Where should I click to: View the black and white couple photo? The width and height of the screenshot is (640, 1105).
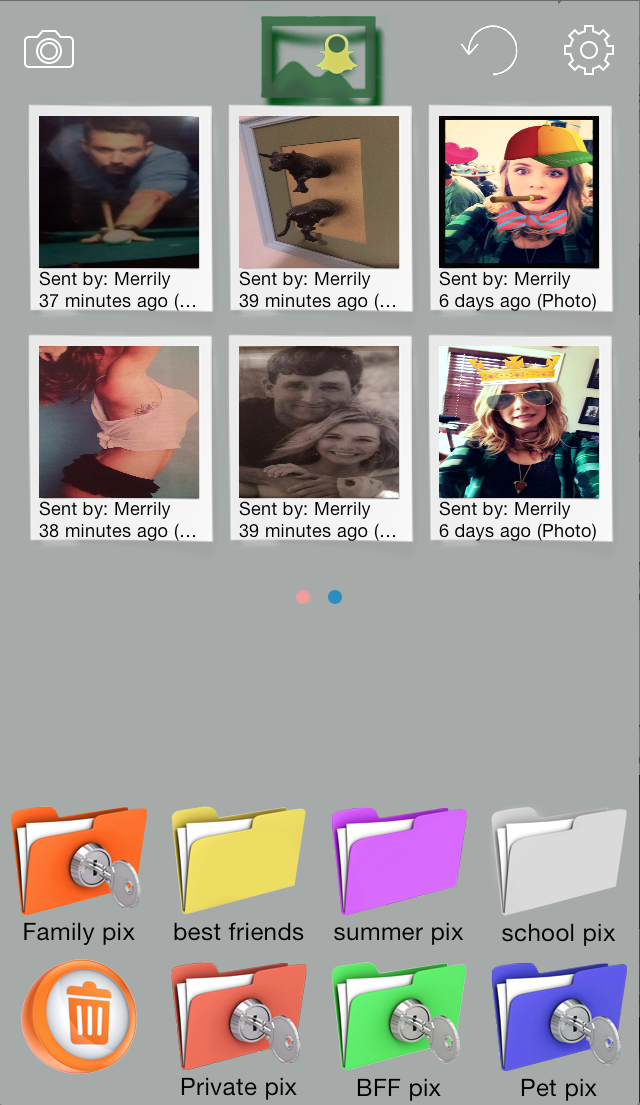click(319, 422)
